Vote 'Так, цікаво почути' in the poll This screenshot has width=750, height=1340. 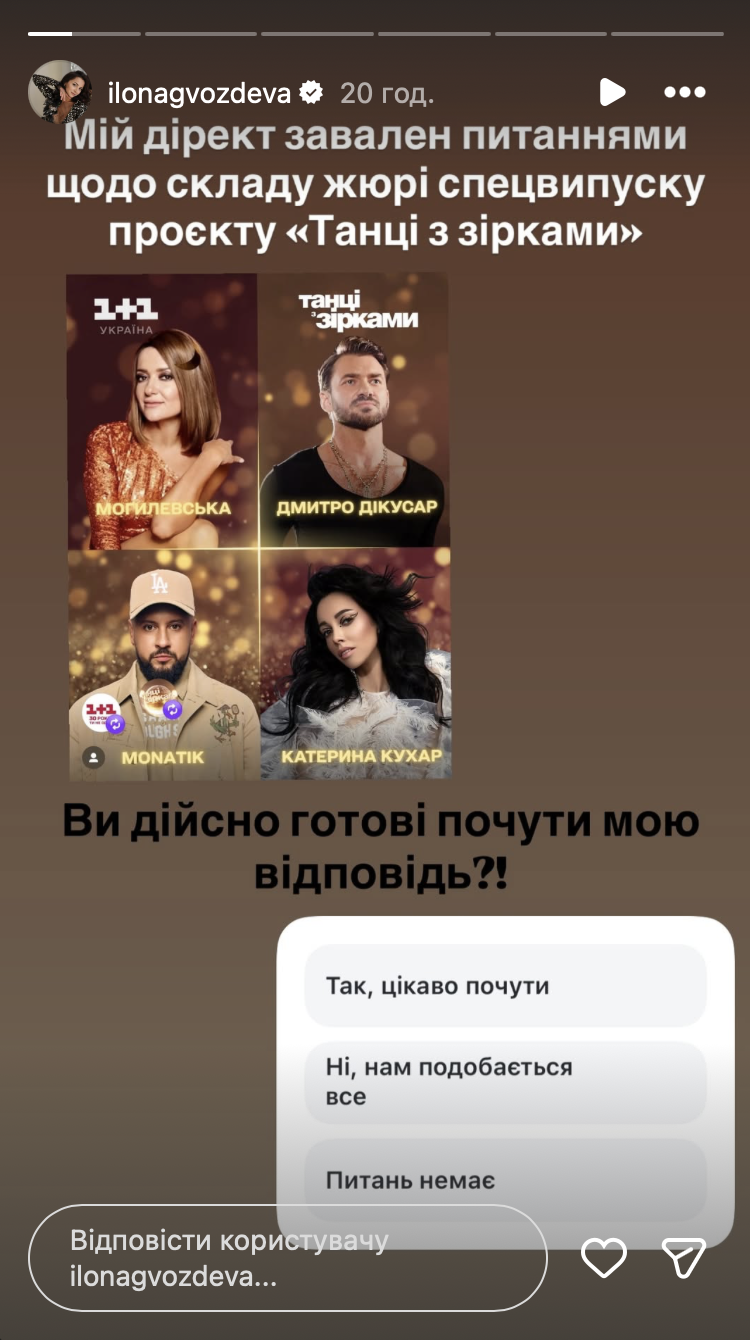pos(505,986)
